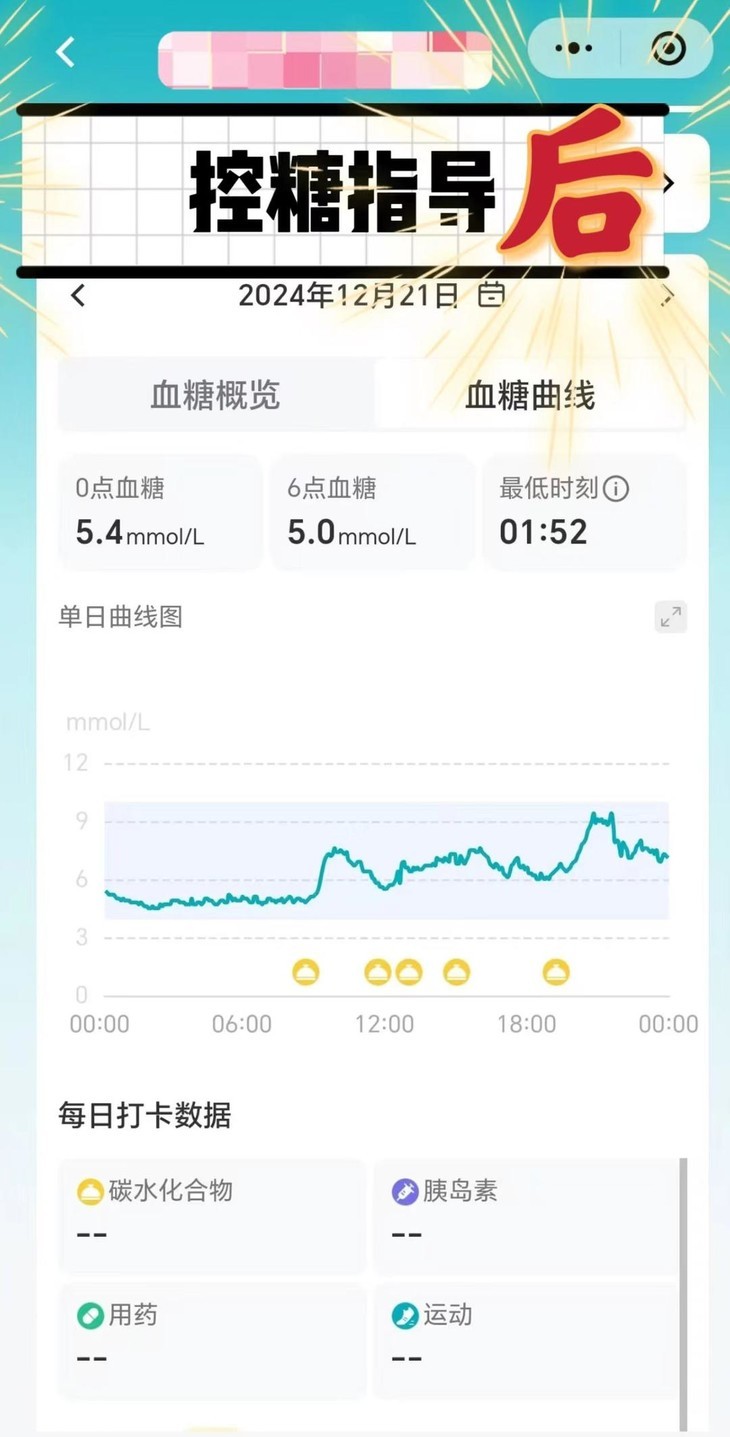Tap the 最低时刻 01:52 card
730x1437 pixels.
point(584,512)
